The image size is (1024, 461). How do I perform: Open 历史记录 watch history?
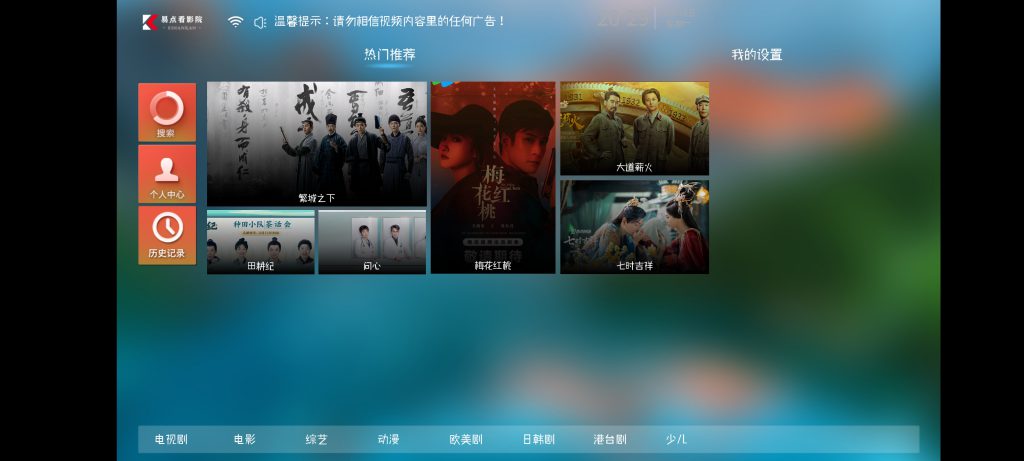coord(166,236)
